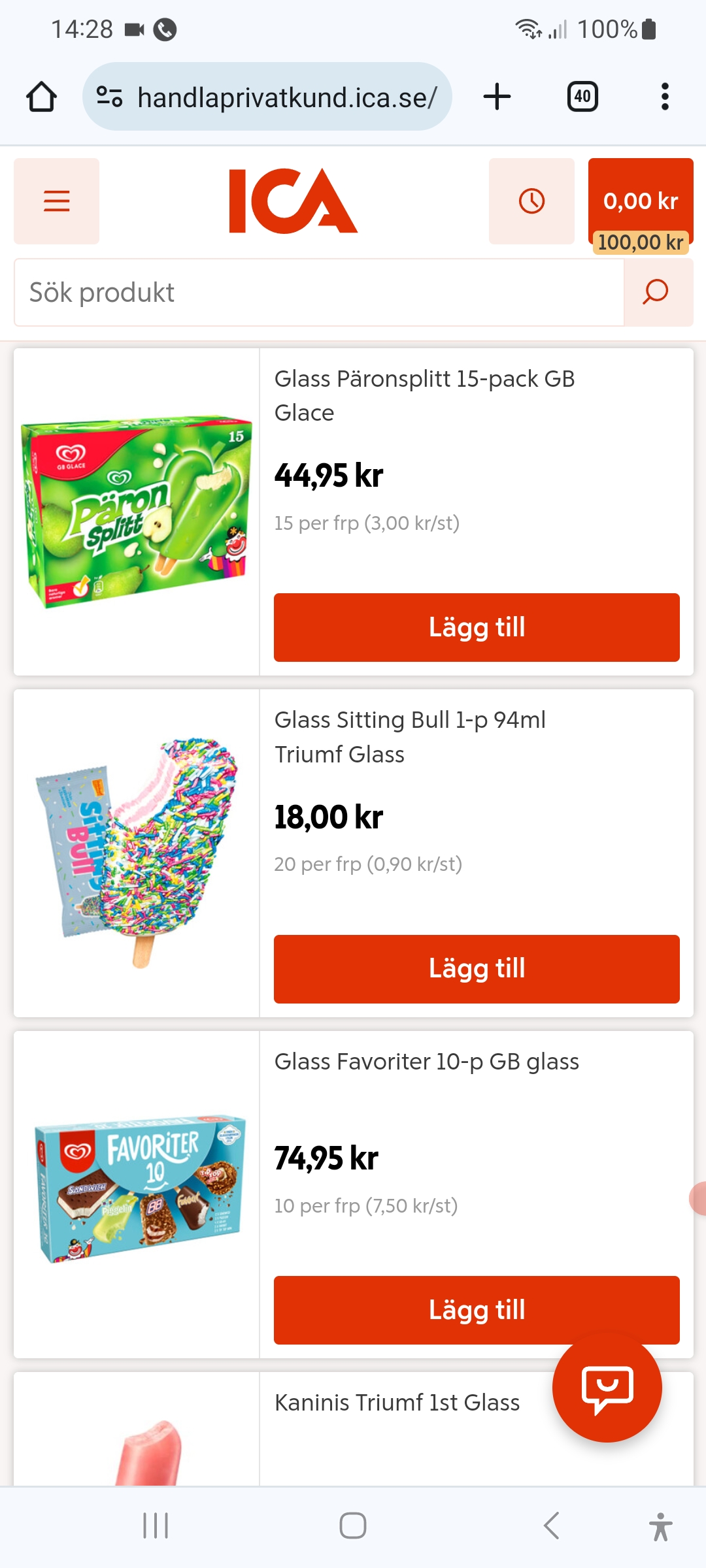Open Glass Favoriter 10-p product details
Viewport: 706px width, 1568px height.
point(426,1062)
